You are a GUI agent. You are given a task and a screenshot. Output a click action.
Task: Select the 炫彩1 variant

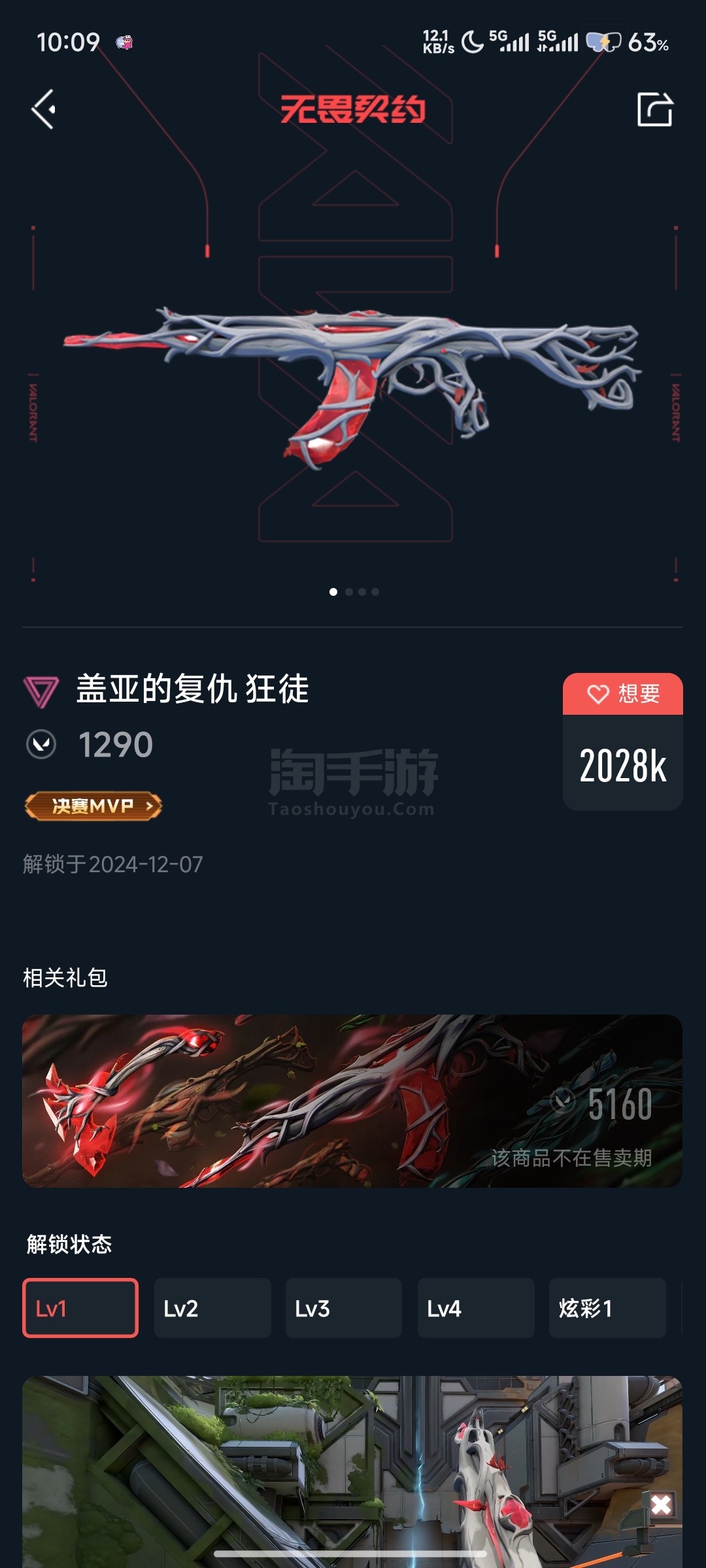pos(607,1308)
